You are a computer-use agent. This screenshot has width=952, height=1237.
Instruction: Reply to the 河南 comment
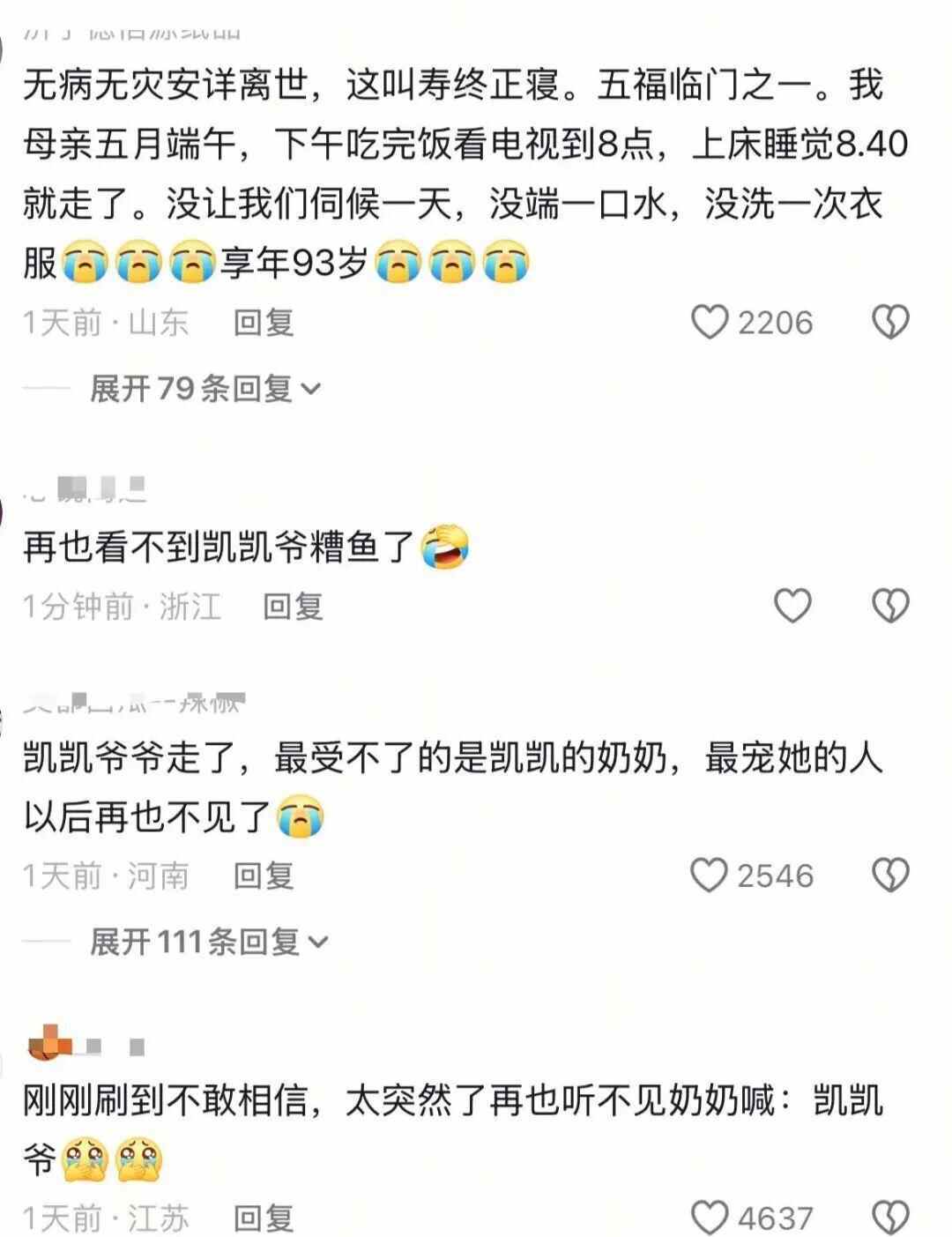(x=263, y=876)
